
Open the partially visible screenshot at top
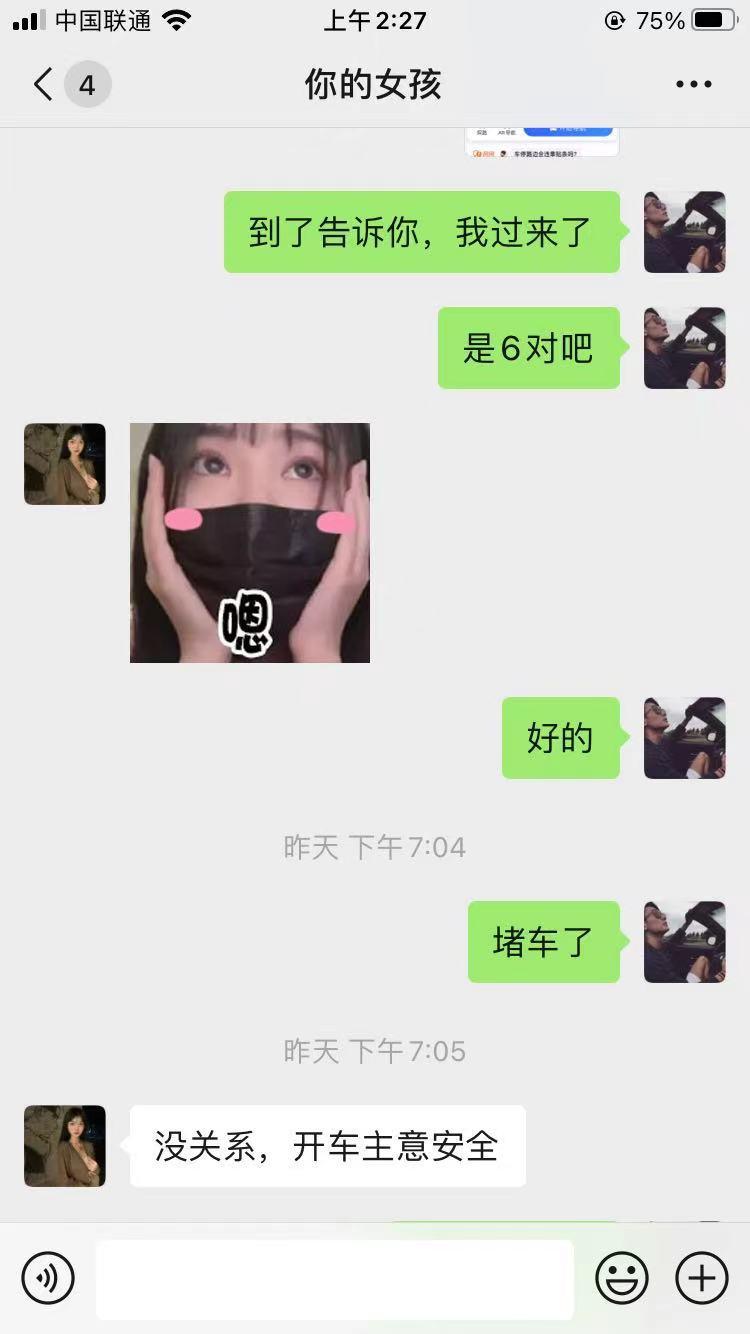pyautogui.click(x=541, y=142)
